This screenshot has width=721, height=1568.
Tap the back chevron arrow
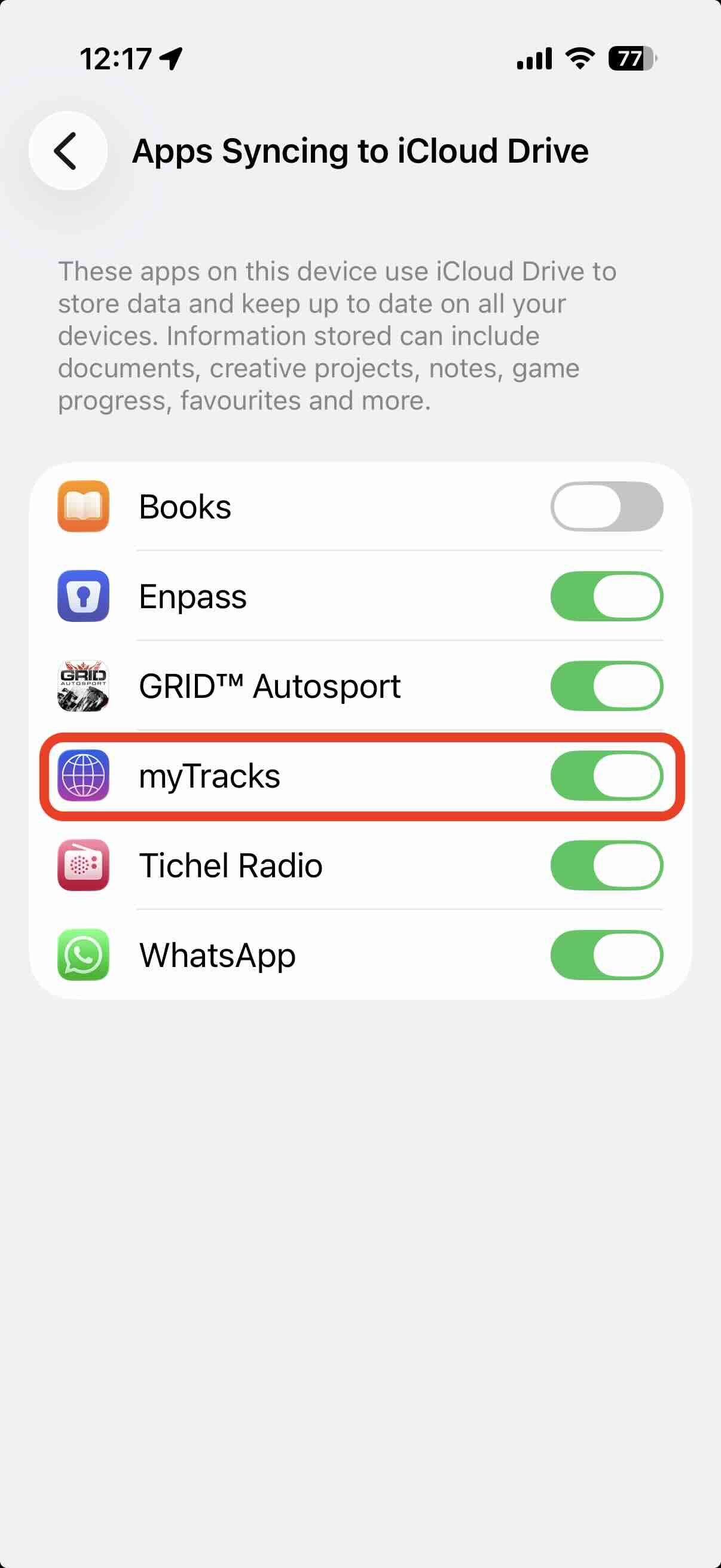pyautogui.click(x=66, y=151)
